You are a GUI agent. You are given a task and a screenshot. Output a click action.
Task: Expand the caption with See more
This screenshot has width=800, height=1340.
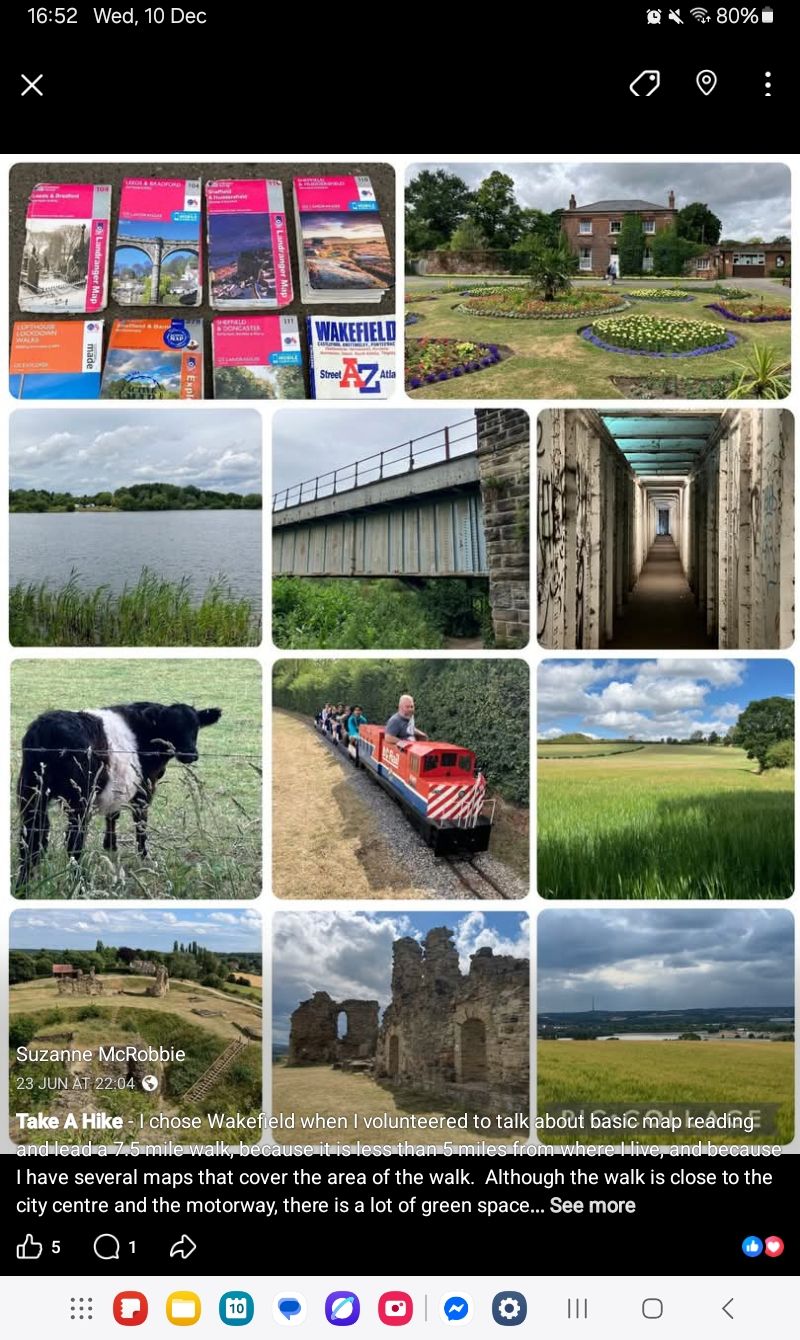pos(592,1205)
